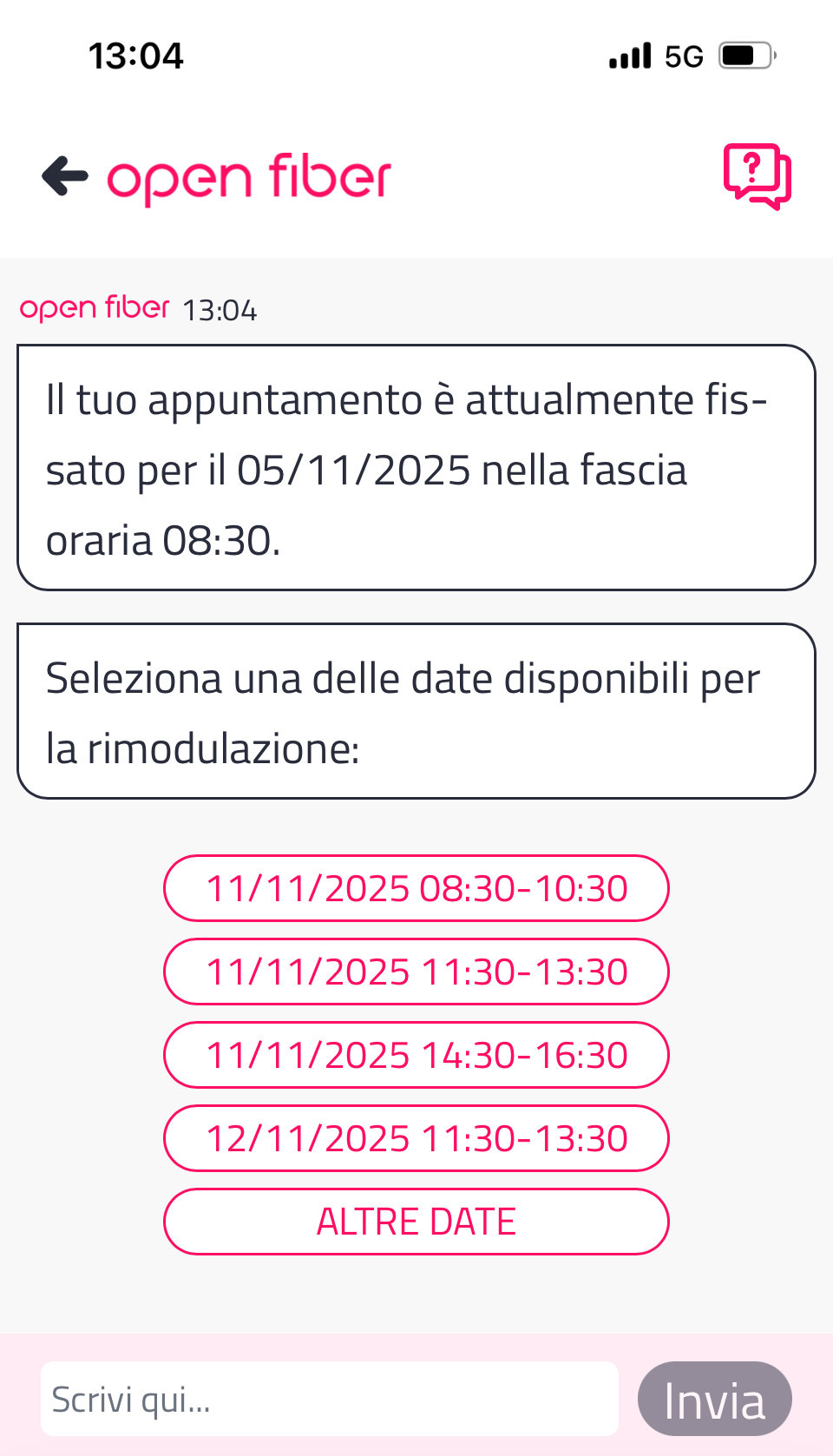Focus the 'Scrivi qui...' text field
This screenshot has width=833, height=1456.
coord(330,1399)
